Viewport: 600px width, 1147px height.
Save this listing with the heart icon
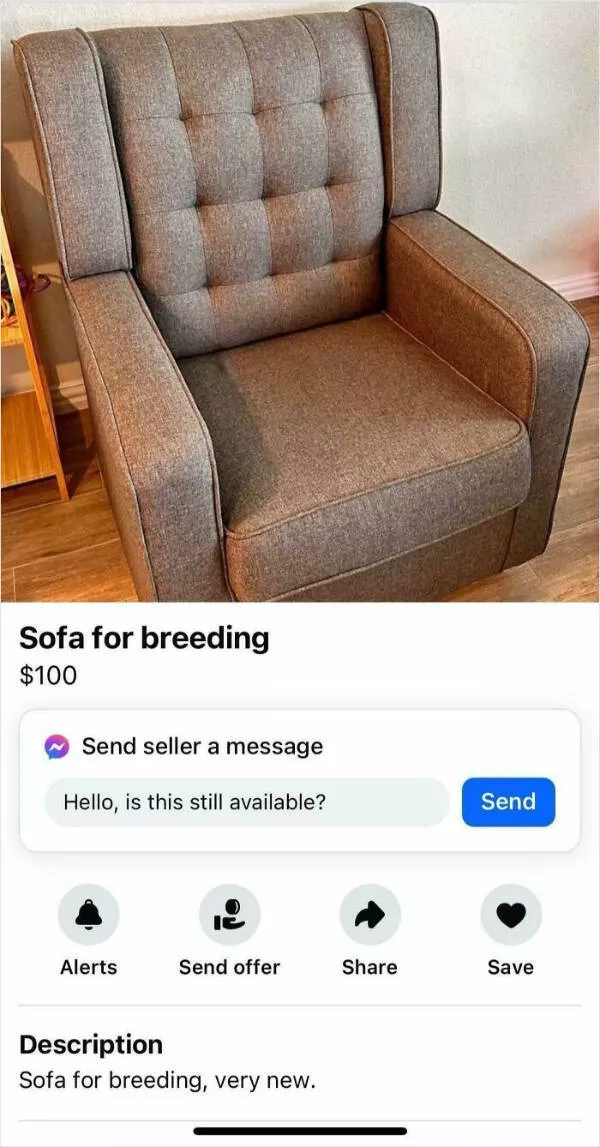click(511, 914)
